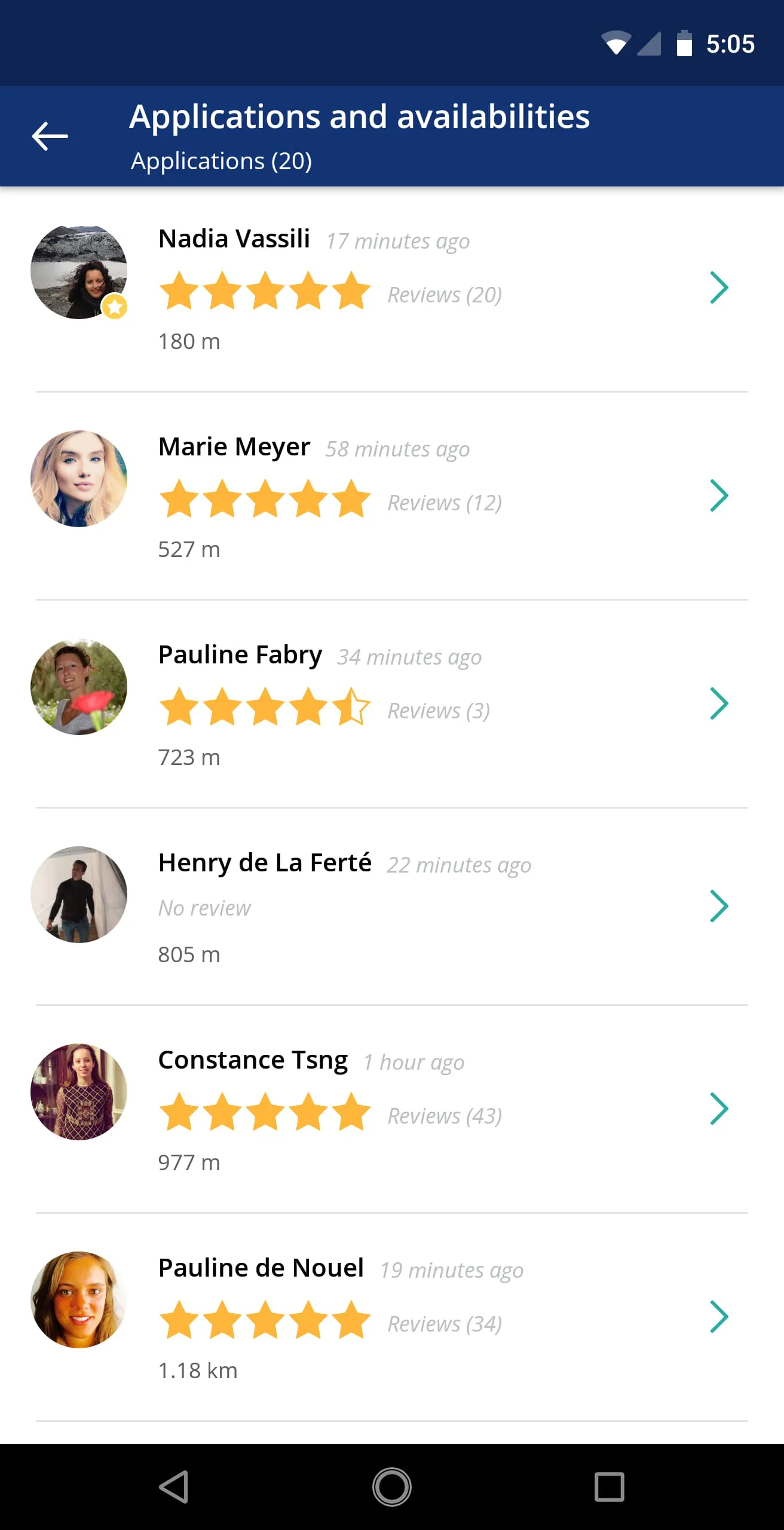Open recent apps from navigation bar
This screenshot has height=1530, width=784.
609,1487
